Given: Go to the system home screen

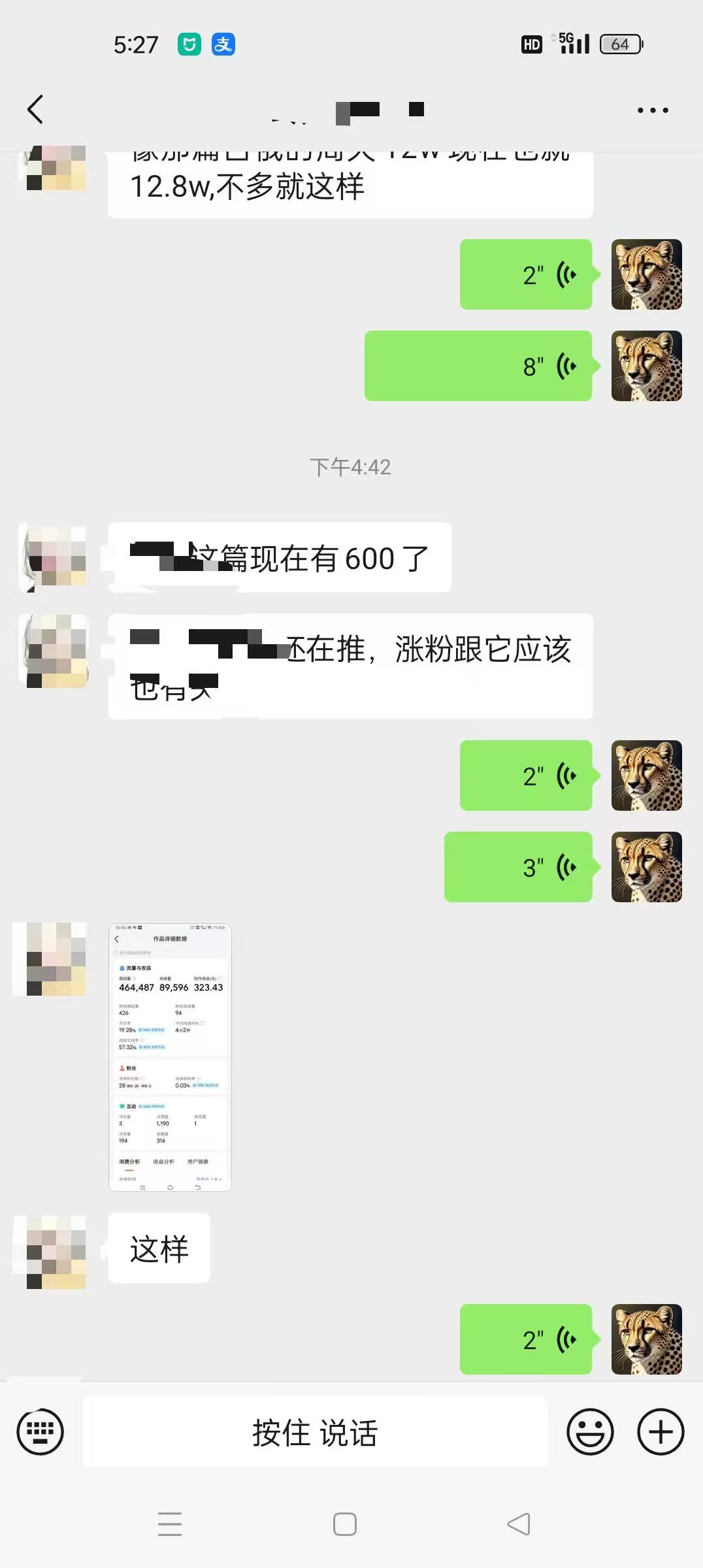Looking at the screenshot, I should click(x=345, y=1524).
